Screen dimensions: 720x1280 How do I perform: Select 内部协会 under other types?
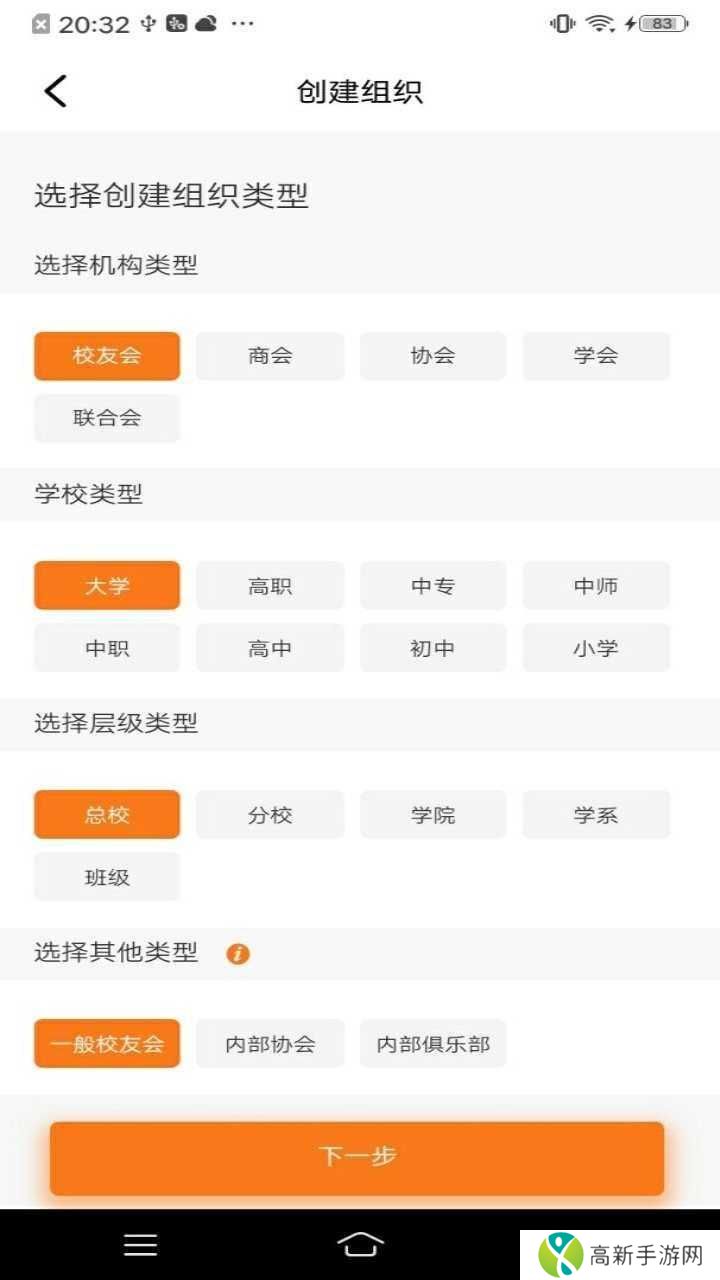point(270,1043)
